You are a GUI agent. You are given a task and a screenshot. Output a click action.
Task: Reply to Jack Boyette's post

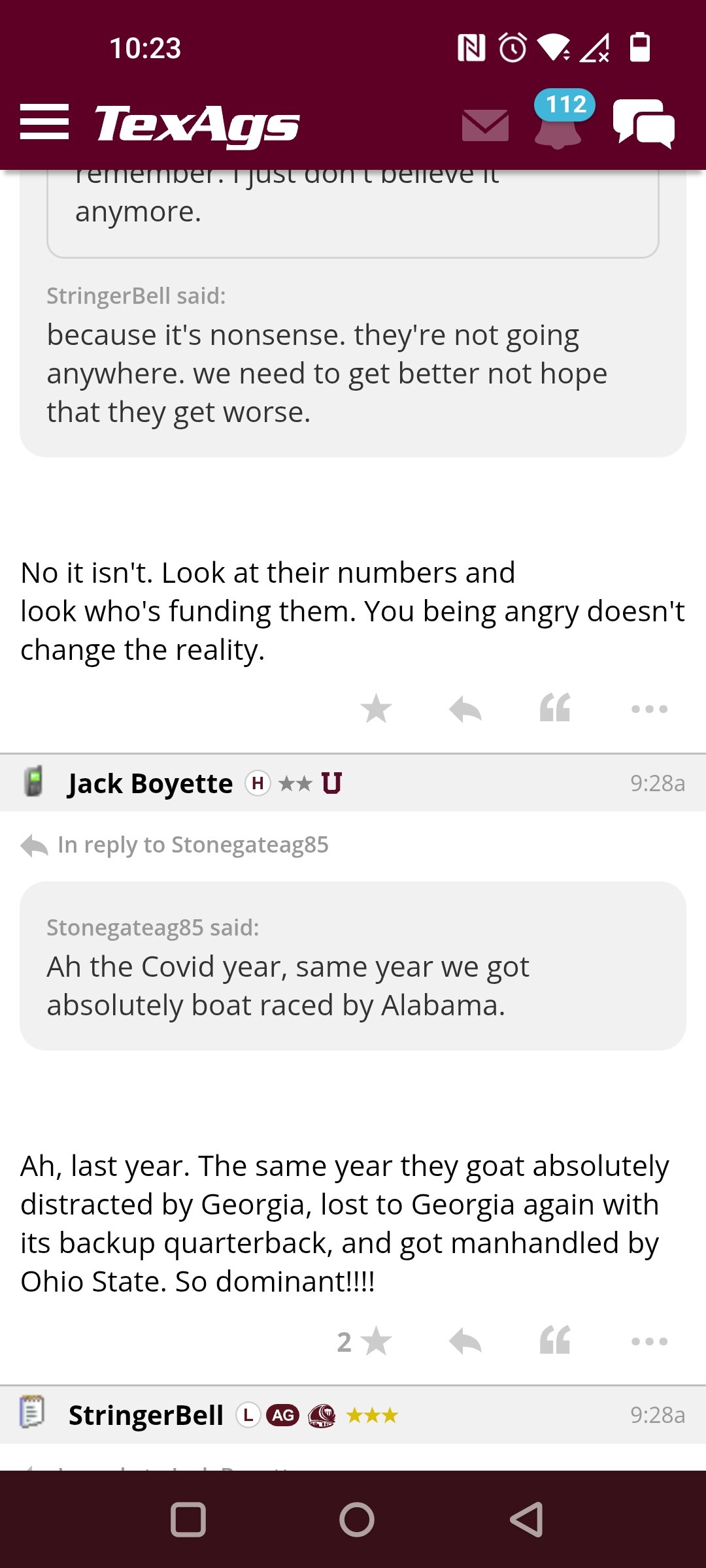coord(465,1342)
